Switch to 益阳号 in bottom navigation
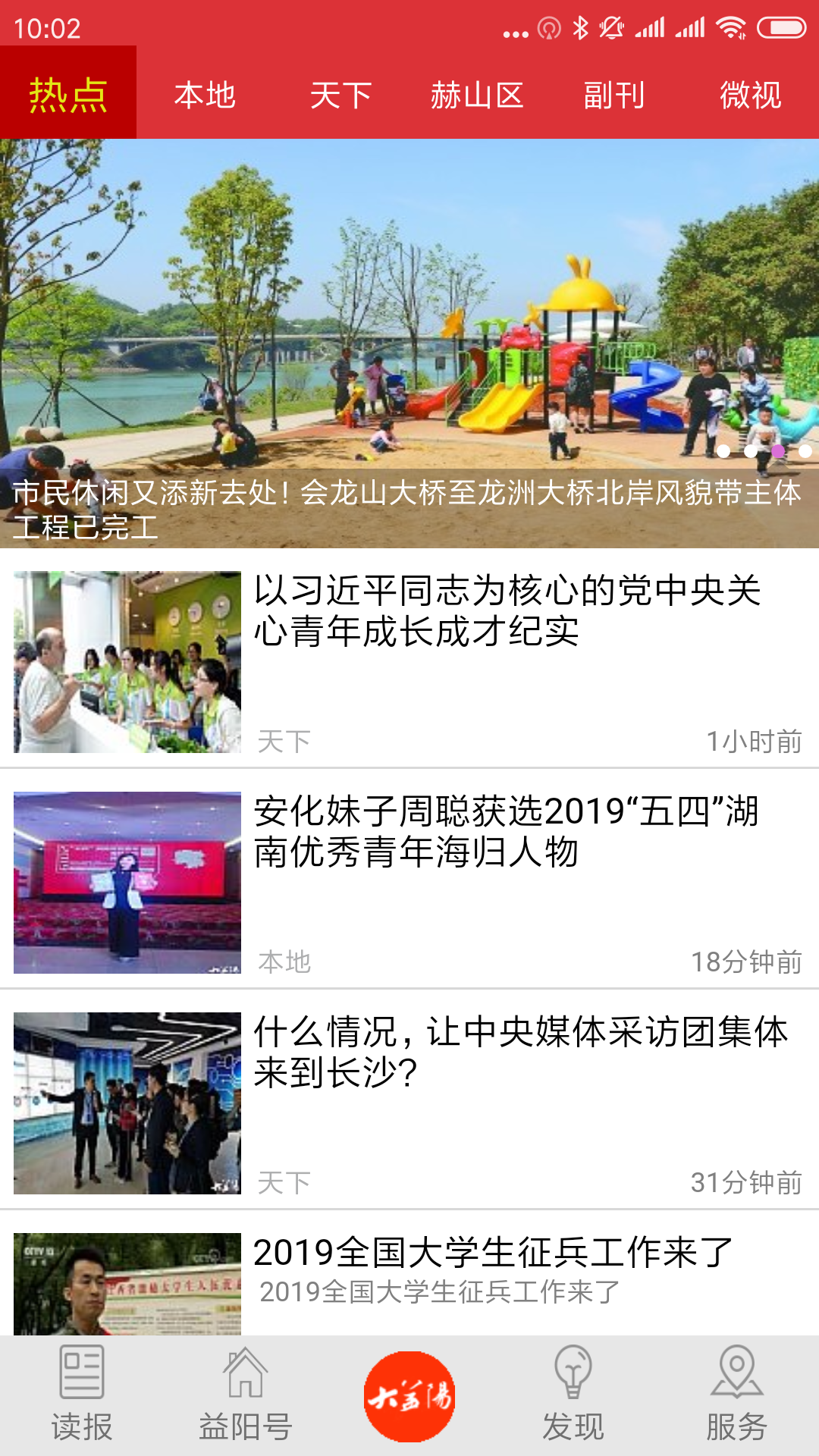Viewport: 819px width, 1456px height. 246,1395
